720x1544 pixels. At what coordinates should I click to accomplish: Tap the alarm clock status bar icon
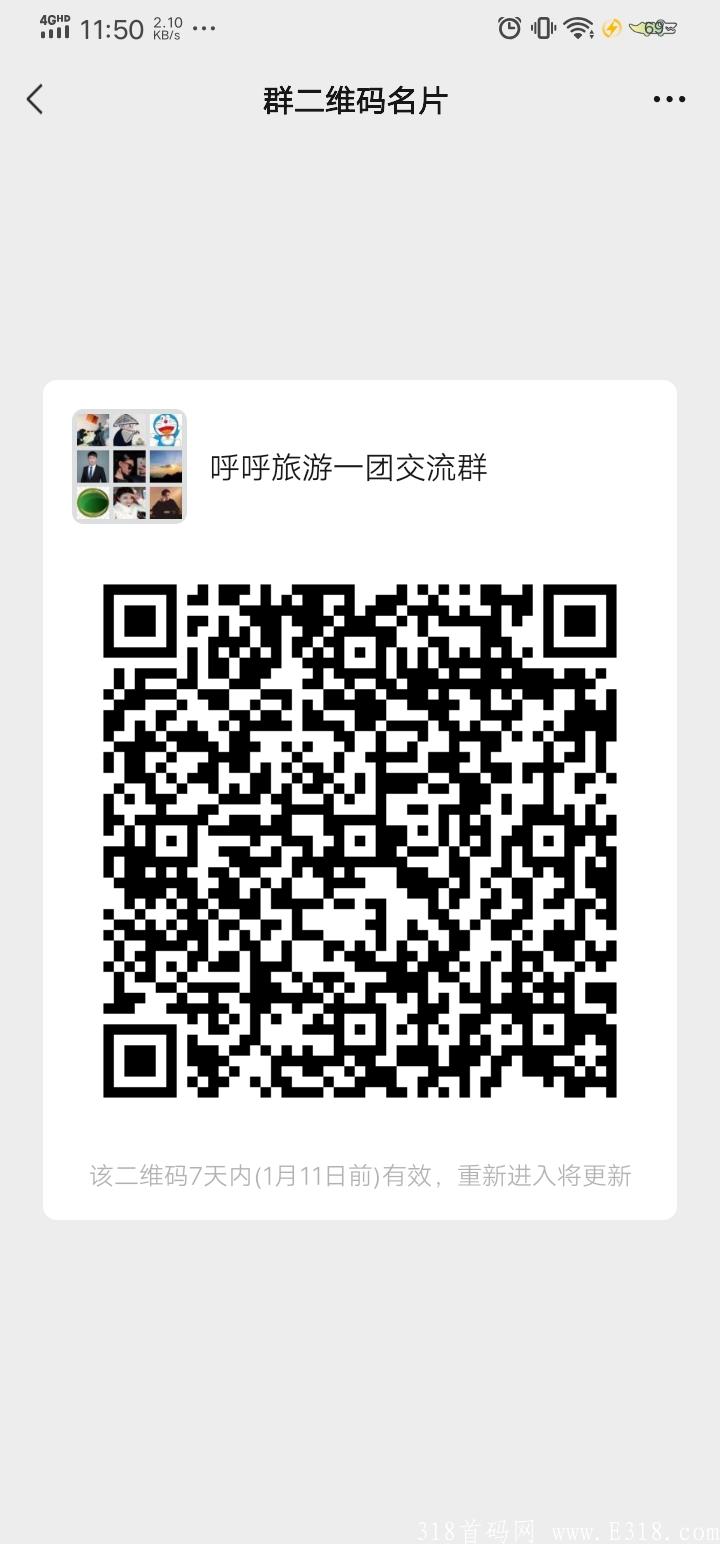click(x=511, y=29)
